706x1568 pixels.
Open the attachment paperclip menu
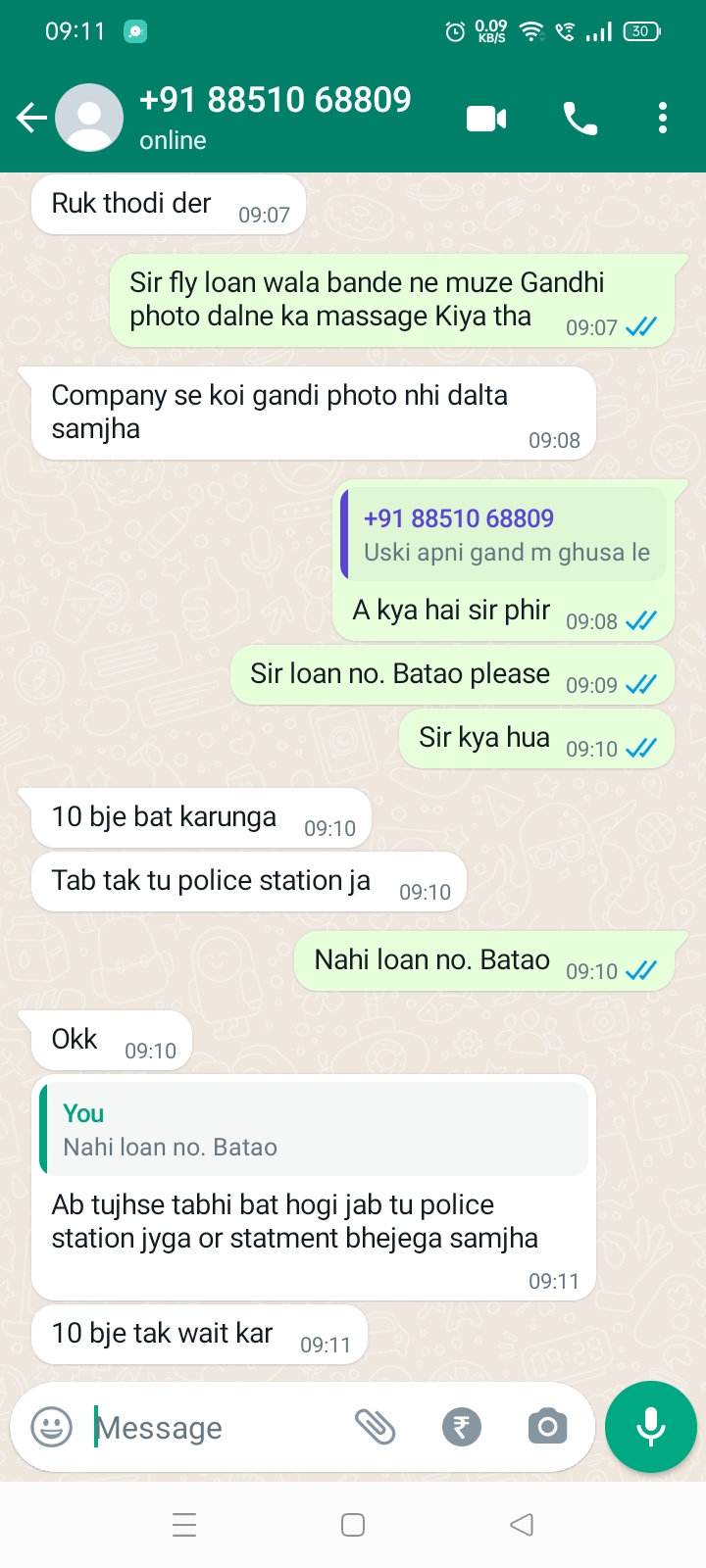pyautogui.click(x=375, y=1427)
